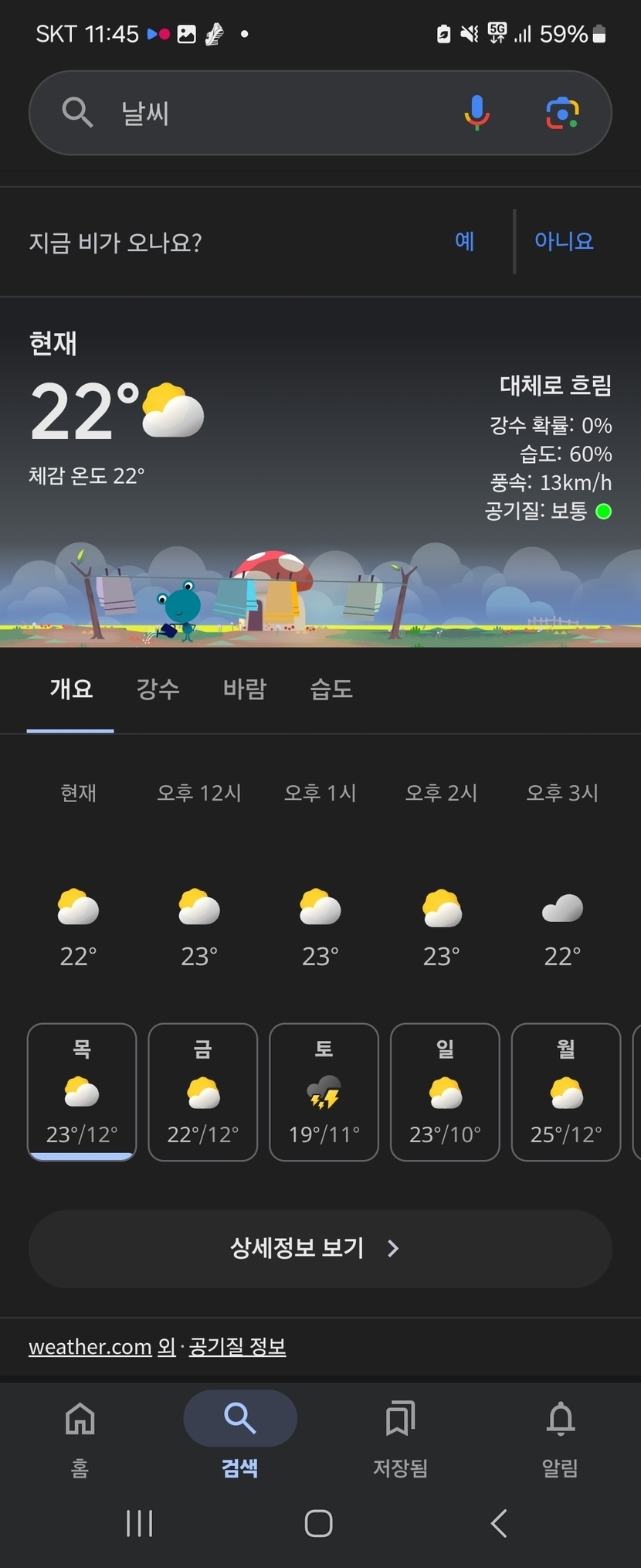Switch to the 습도 tab
The image size is (641, 1568).
(x=331, y=689)
